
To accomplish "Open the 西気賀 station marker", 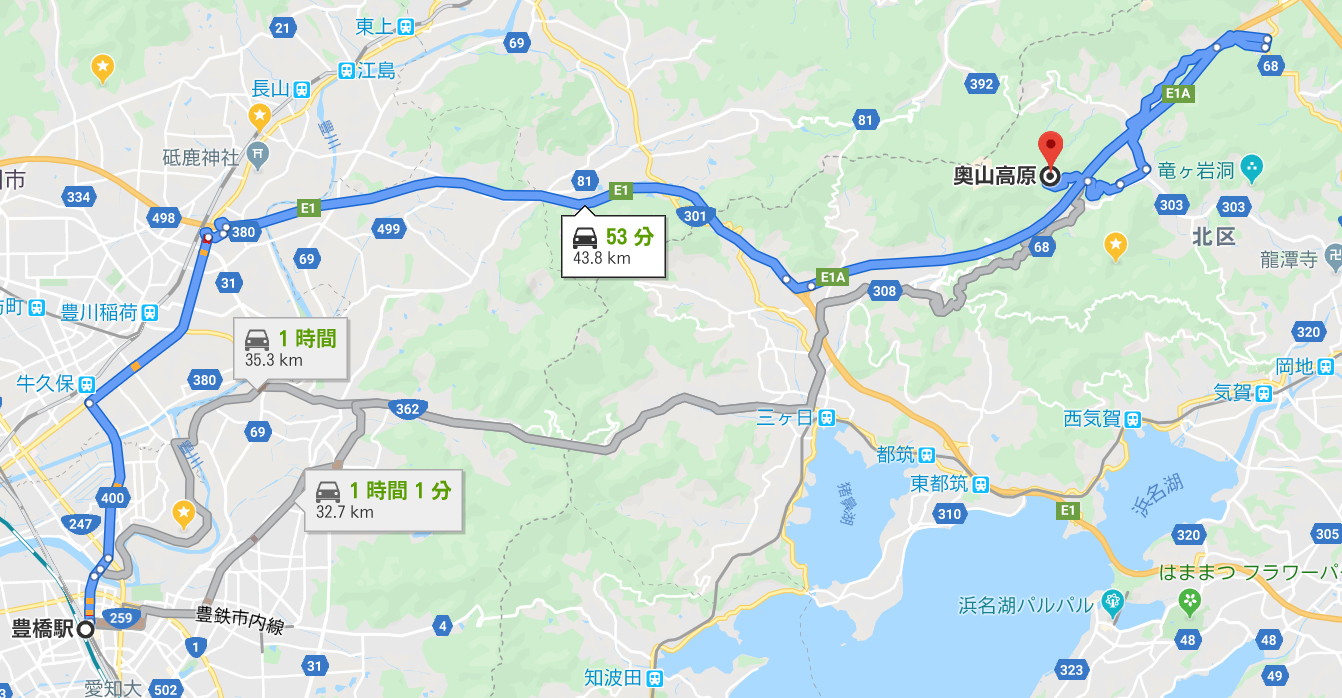I will coord(1133,418).
